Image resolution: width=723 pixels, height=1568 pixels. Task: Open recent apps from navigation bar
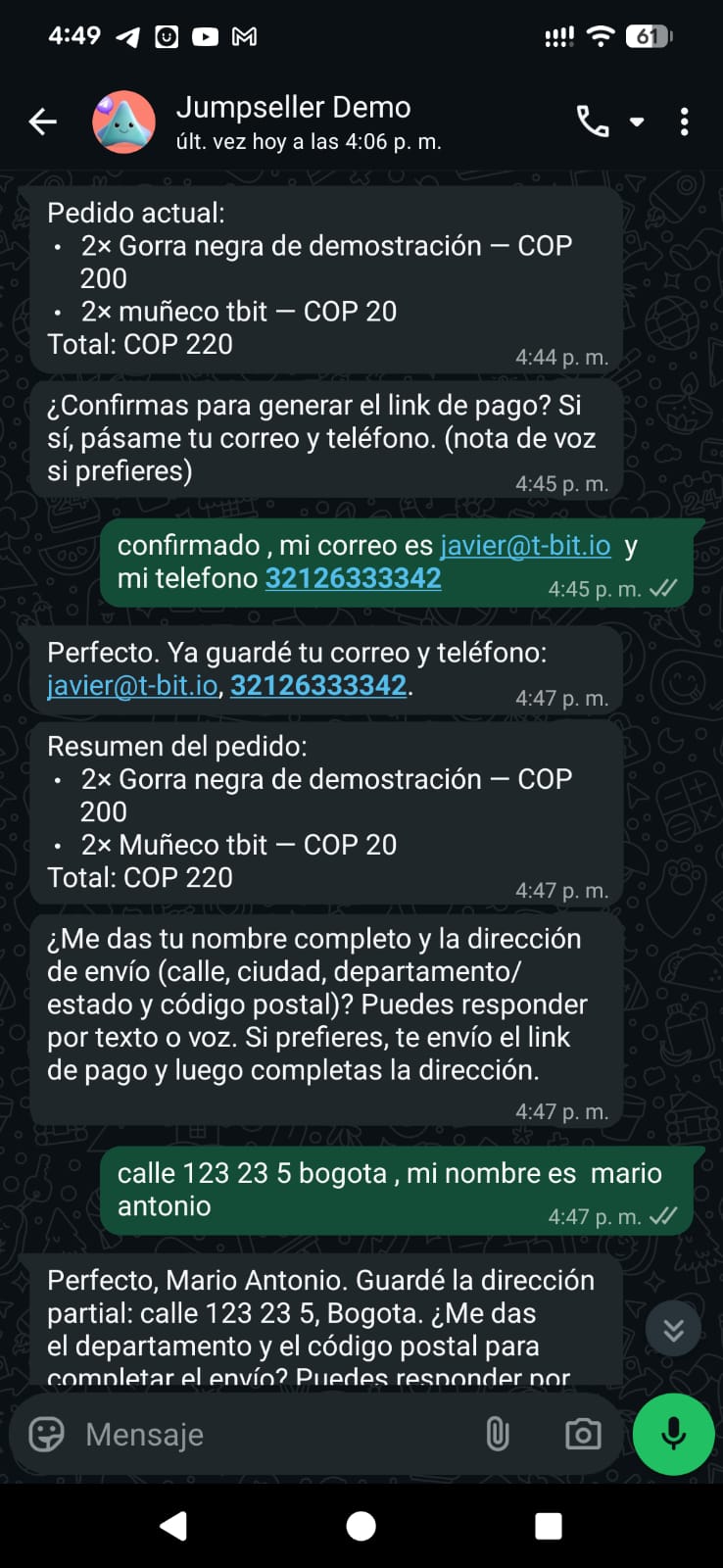click(549, 1526)
